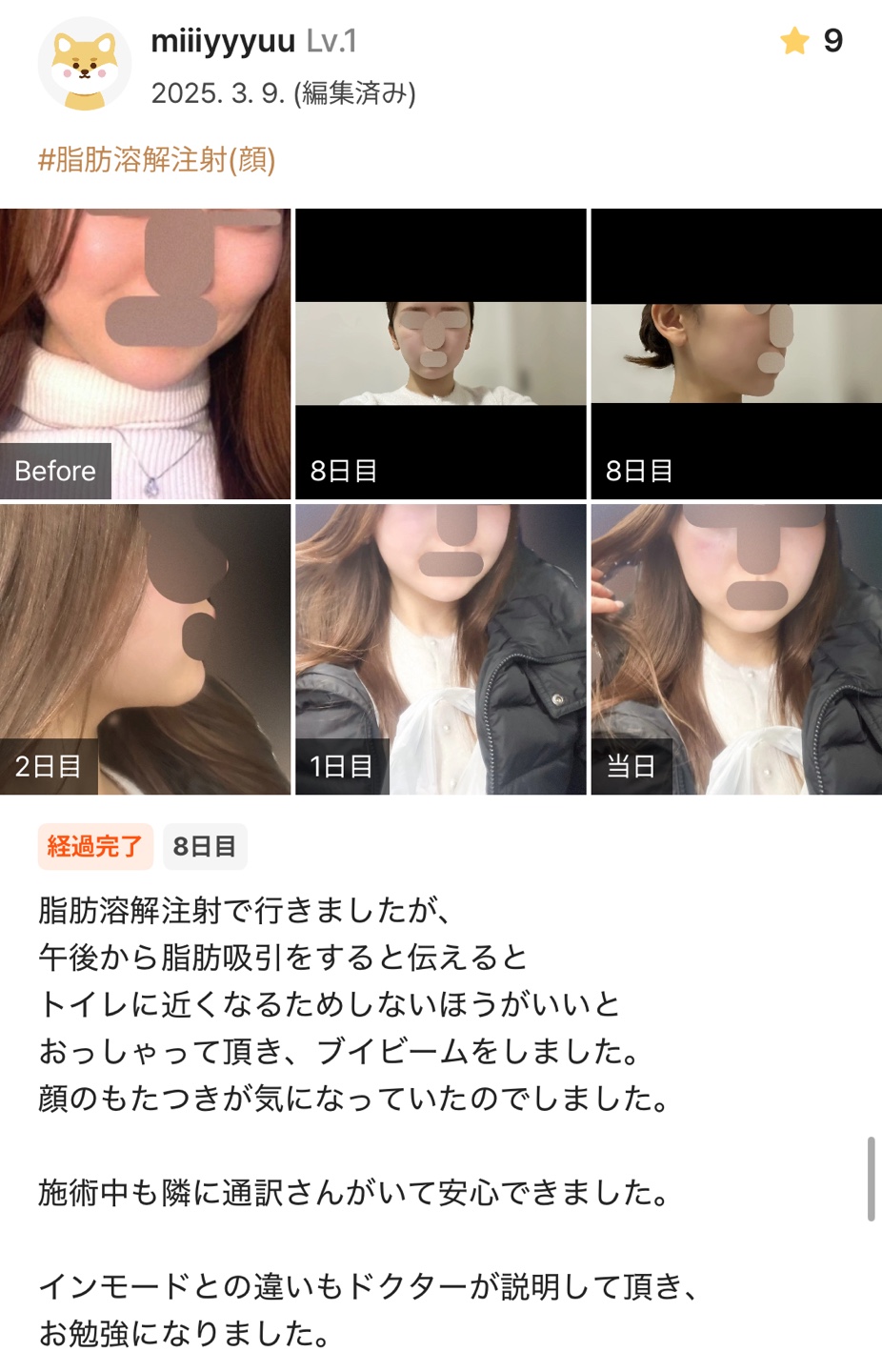Open the #脂肪溶解注射(顔) hashtag
This screenshot has width=882, height=1372.
click(156, 159)
